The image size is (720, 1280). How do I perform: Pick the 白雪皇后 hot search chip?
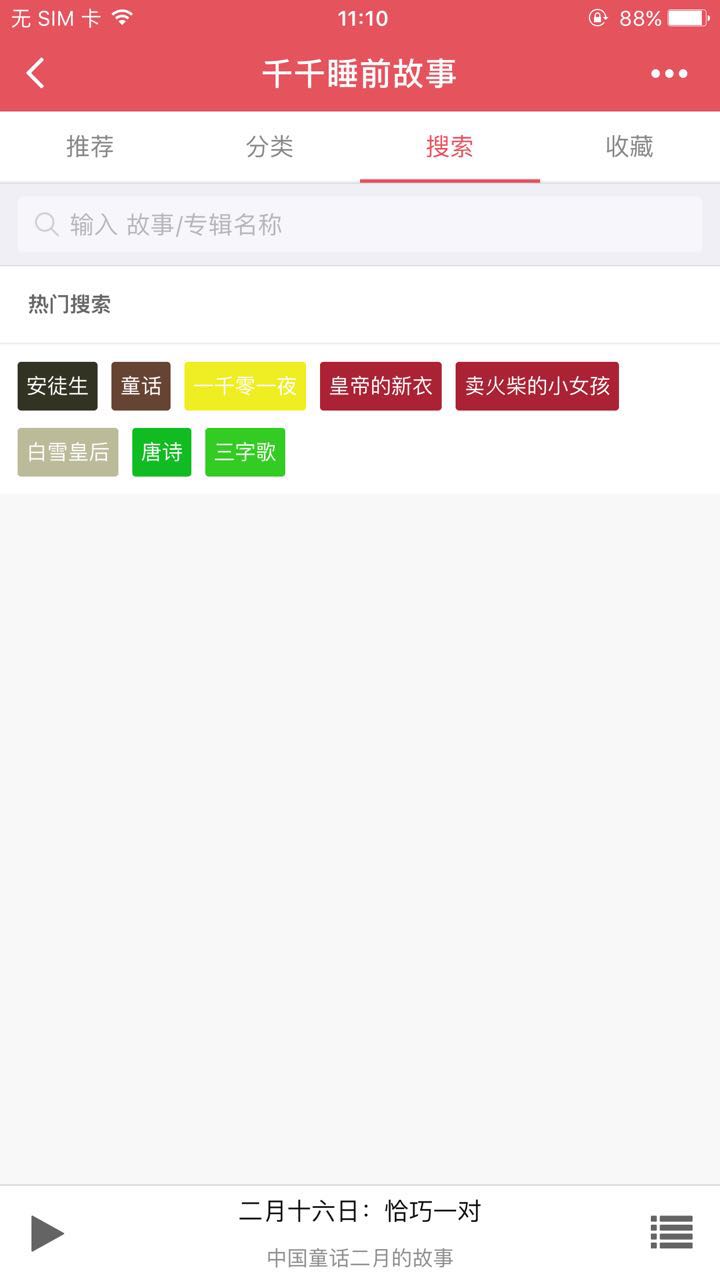click(68, 452)
